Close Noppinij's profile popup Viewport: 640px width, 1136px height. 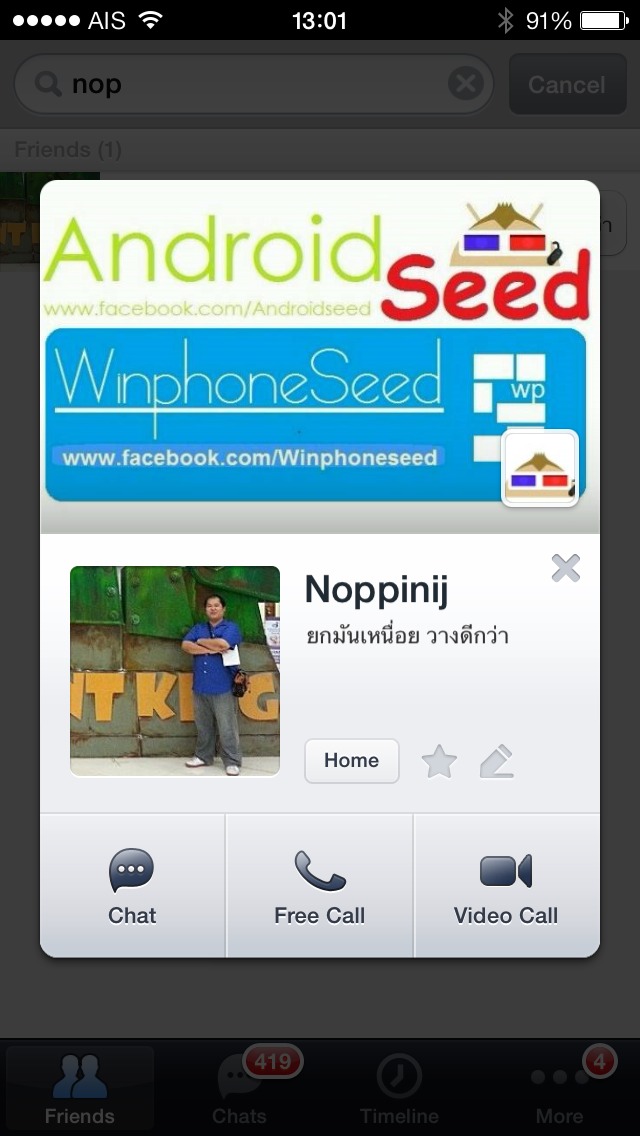coord(565,568)
